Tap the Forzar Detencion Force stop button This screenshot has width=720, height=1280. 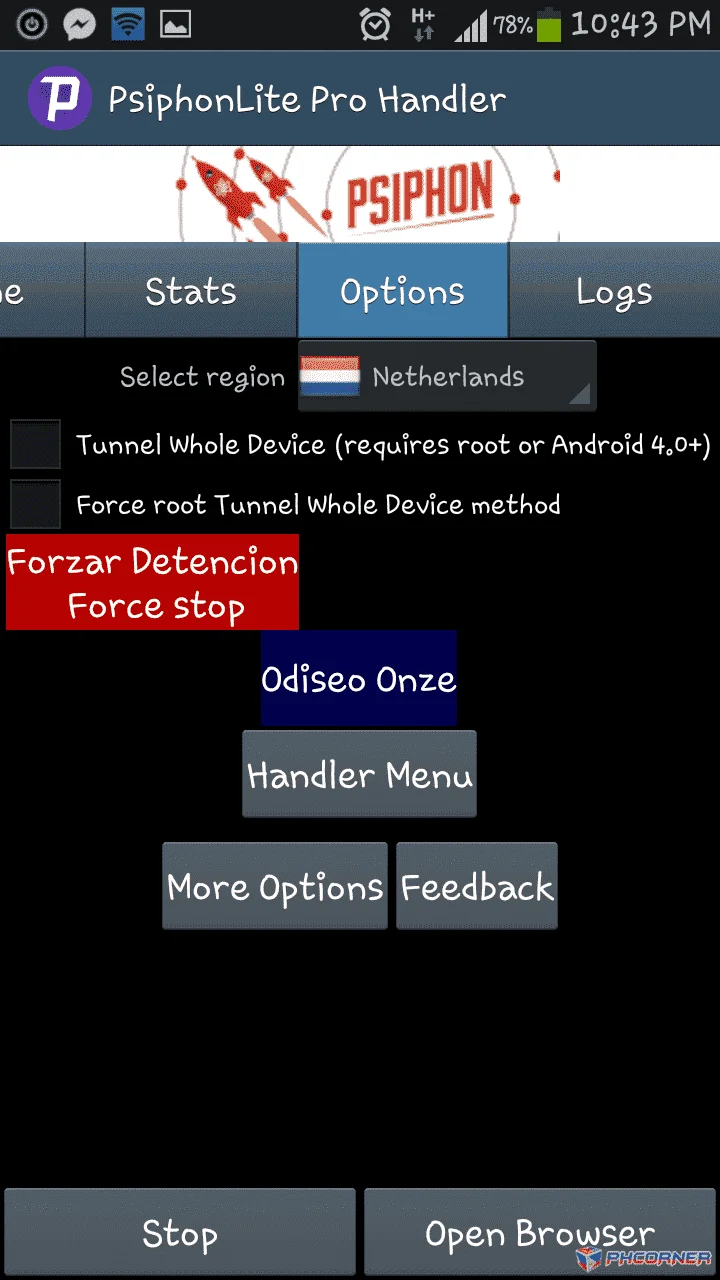pyautogui.click(x=152, y=582)
